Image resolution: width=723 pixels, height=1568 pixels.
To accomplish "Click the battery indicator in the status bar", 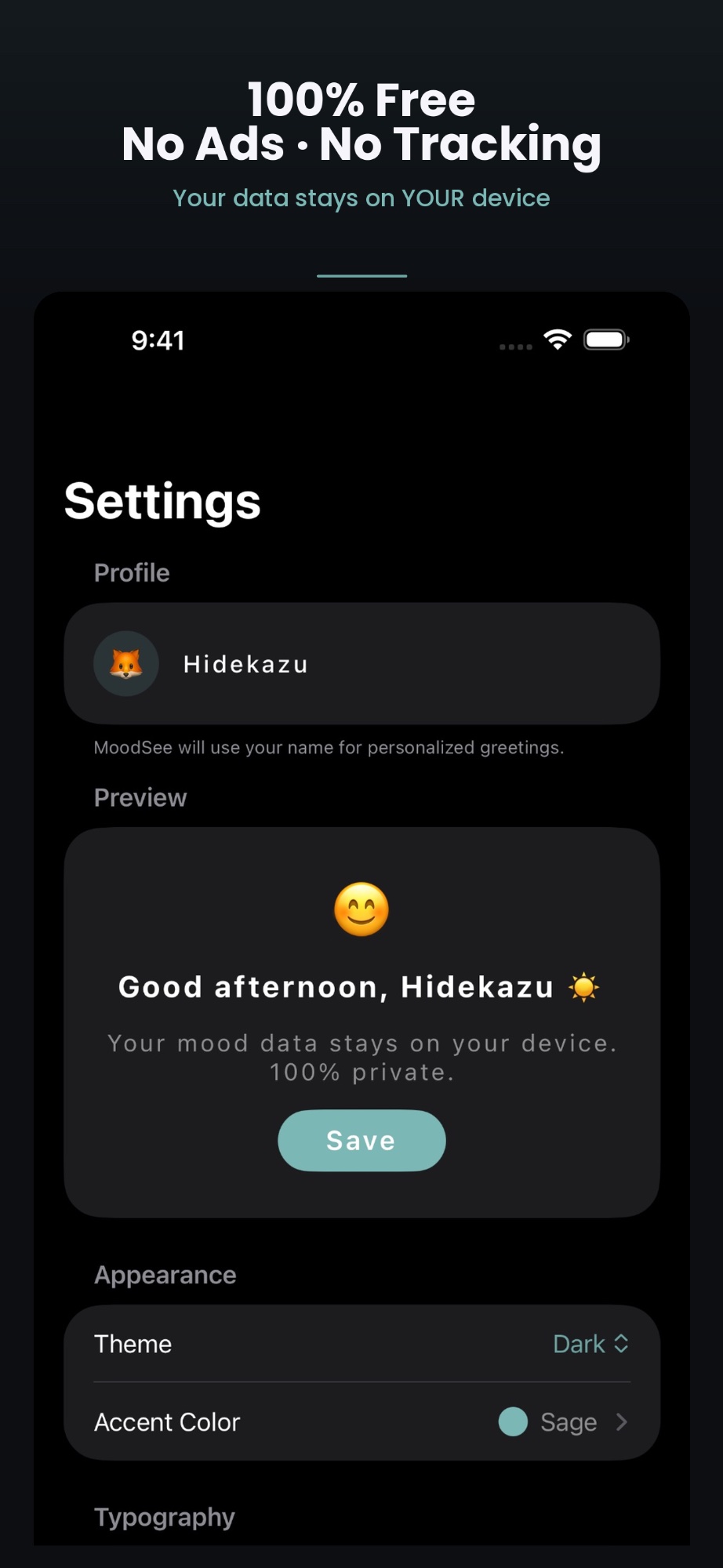I will (605, 339).
